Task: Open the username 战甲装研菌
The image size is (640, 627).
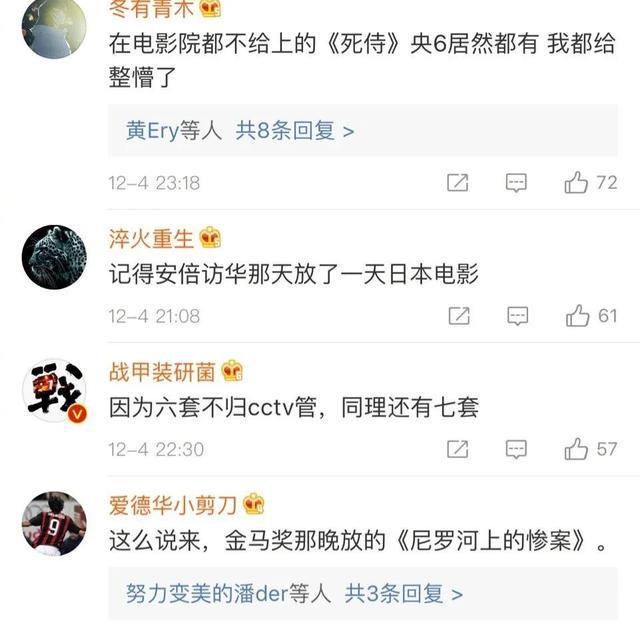Action: point(162,372)
